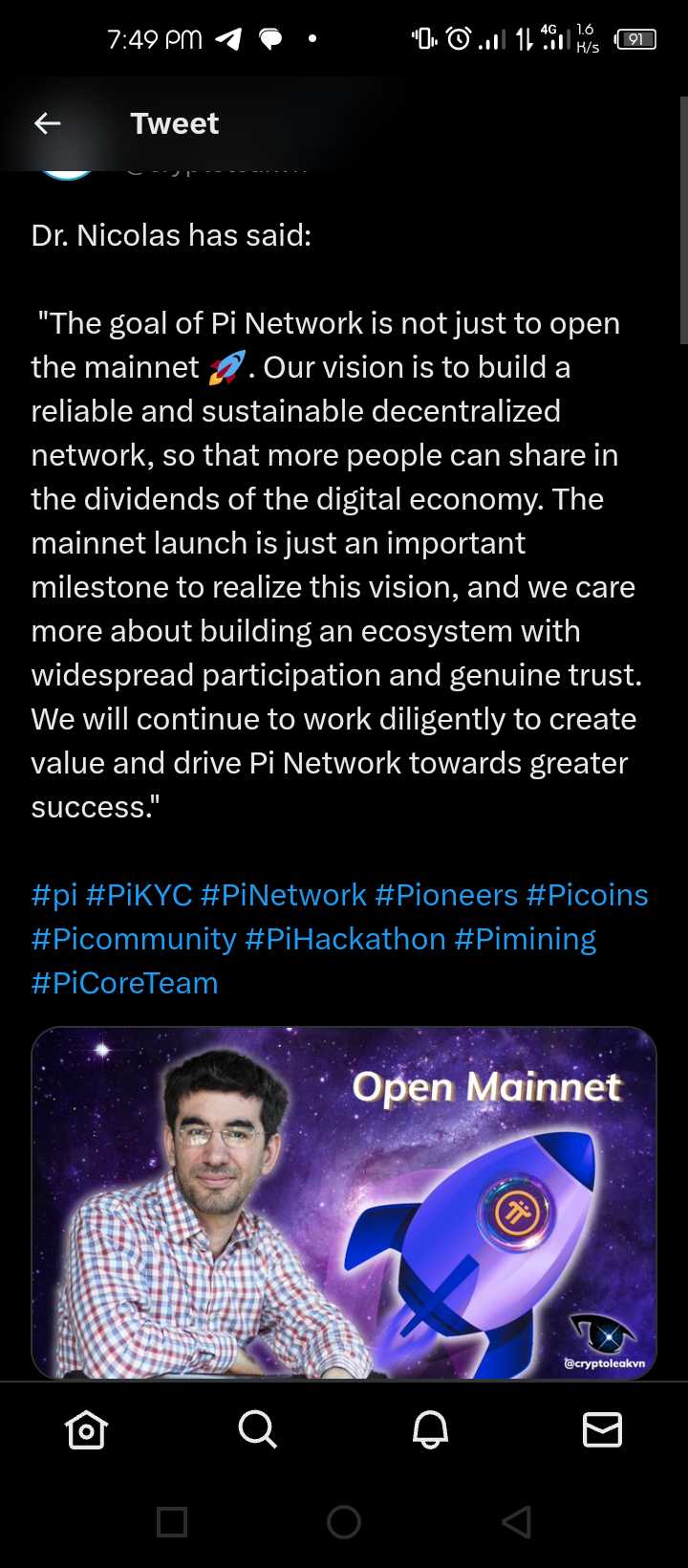
Task: Open the Messages envelope tab
Action: point(602,1430)
